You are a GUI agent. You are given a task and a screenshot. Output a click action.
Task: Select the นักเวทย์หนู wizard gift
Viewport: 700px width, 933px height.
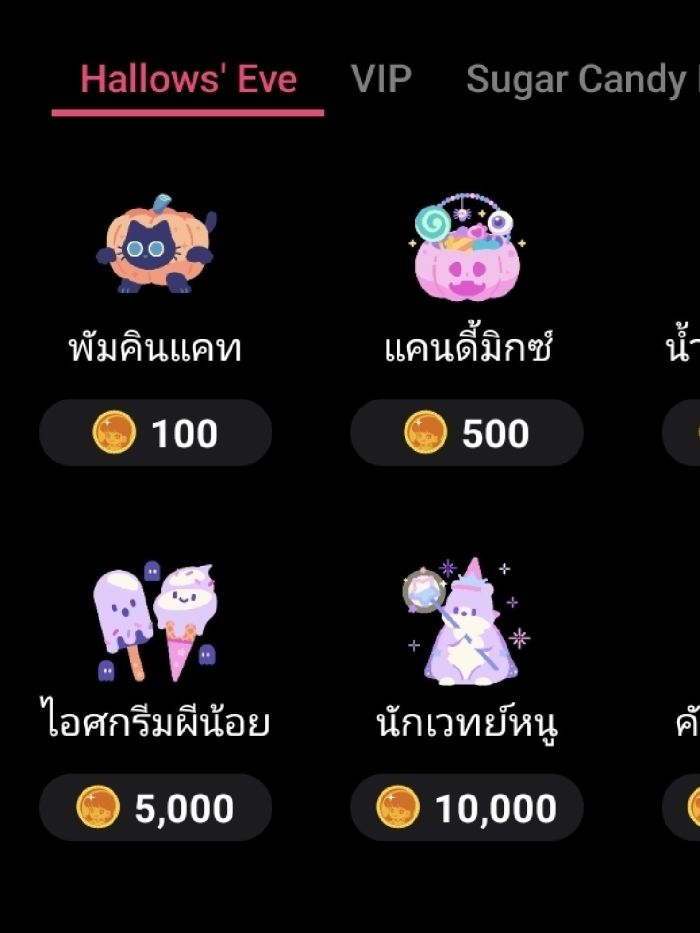coord(467,622)
